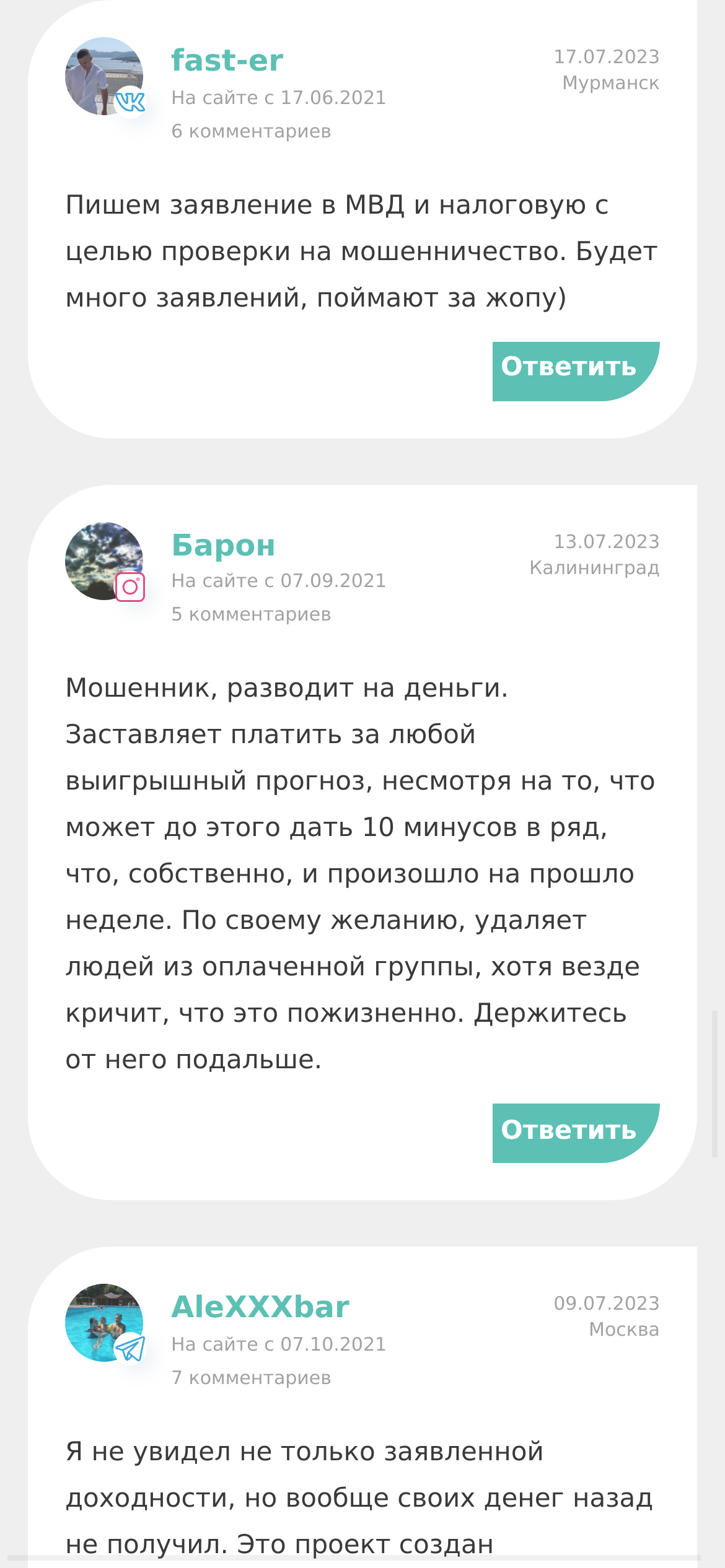Tap AleXXXbar's avatar with Telegram badge

104,1323
